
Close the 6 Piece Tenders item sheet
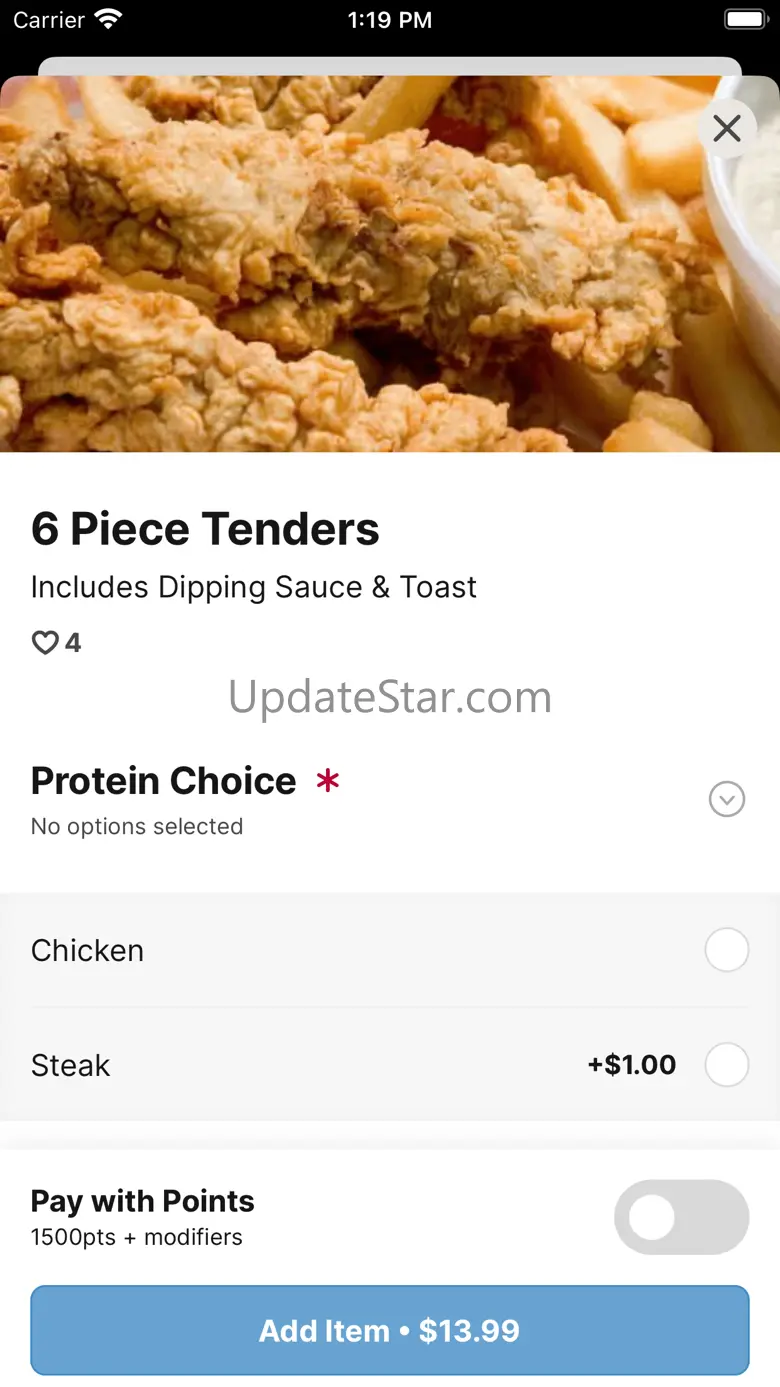pos(727,128)
